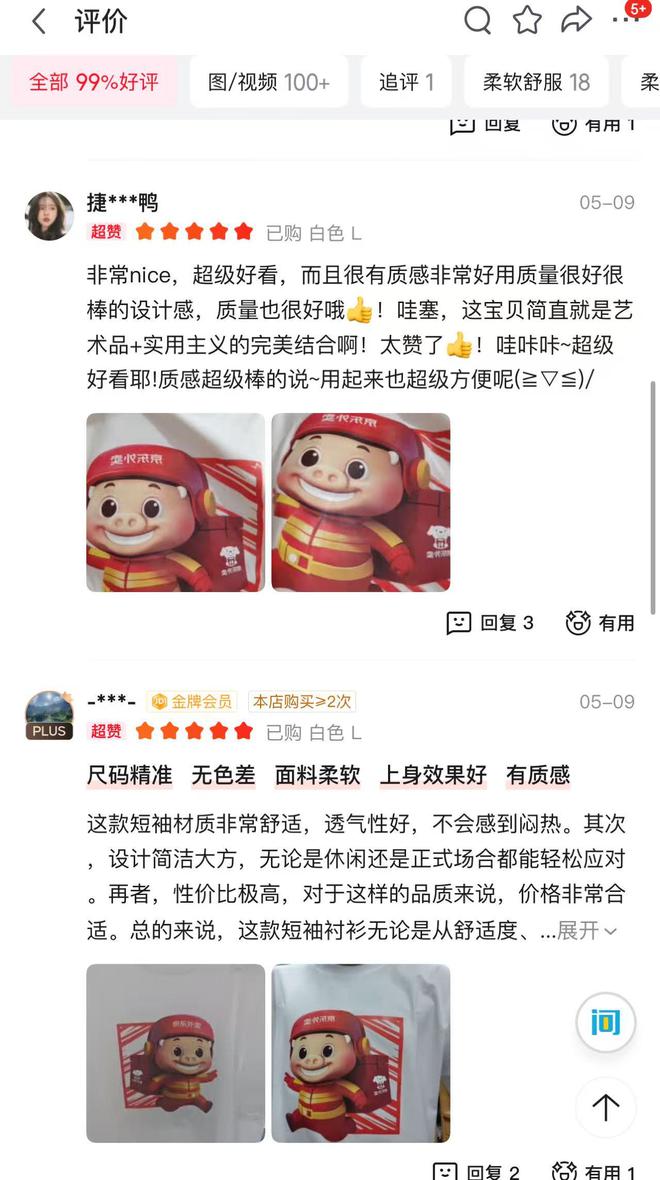Filter reviews by 图/视频 100+
The width and height of the screenshot is (660, 1180).
tap(269, 82)
